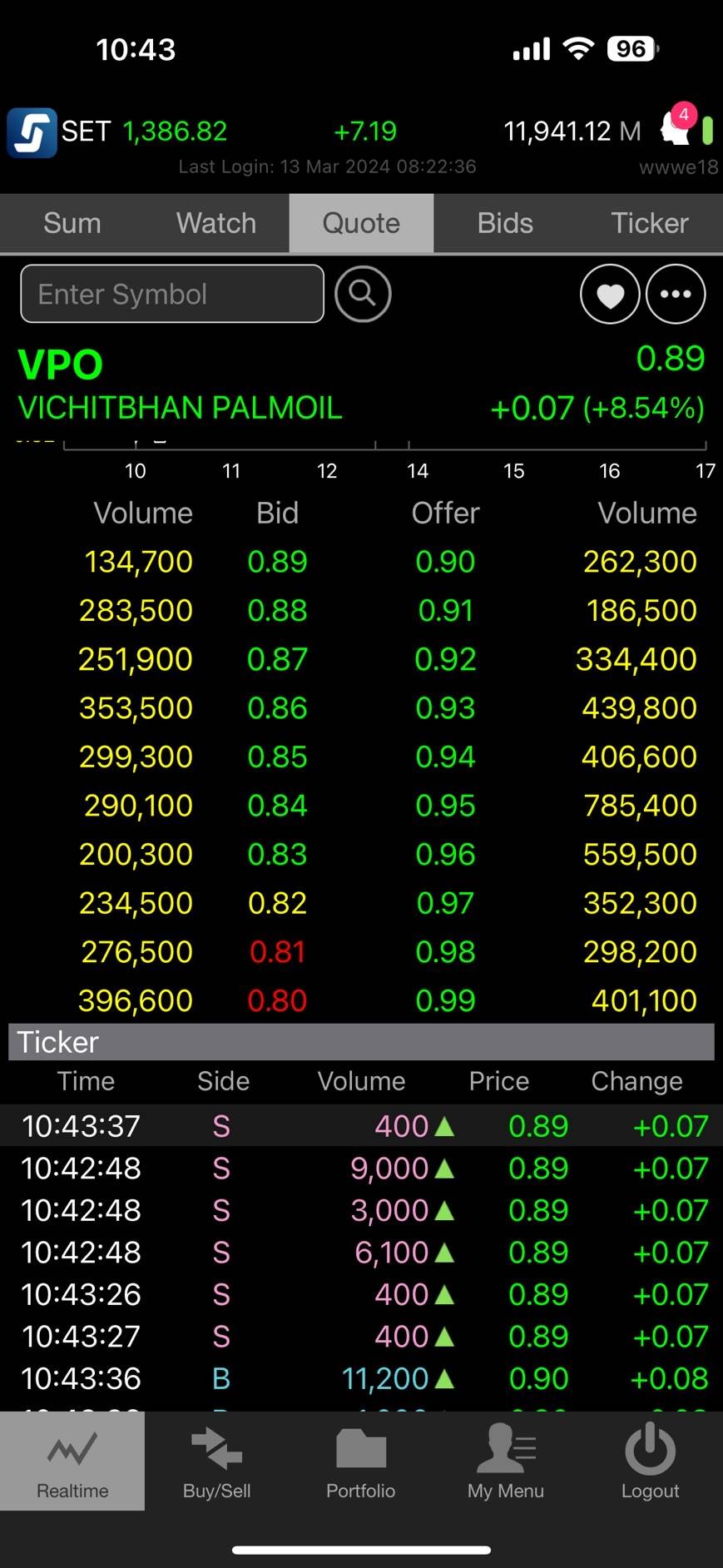This screenshot has width=723, height=1568.
Task: Open My Menu
Action: point(506,1461)
